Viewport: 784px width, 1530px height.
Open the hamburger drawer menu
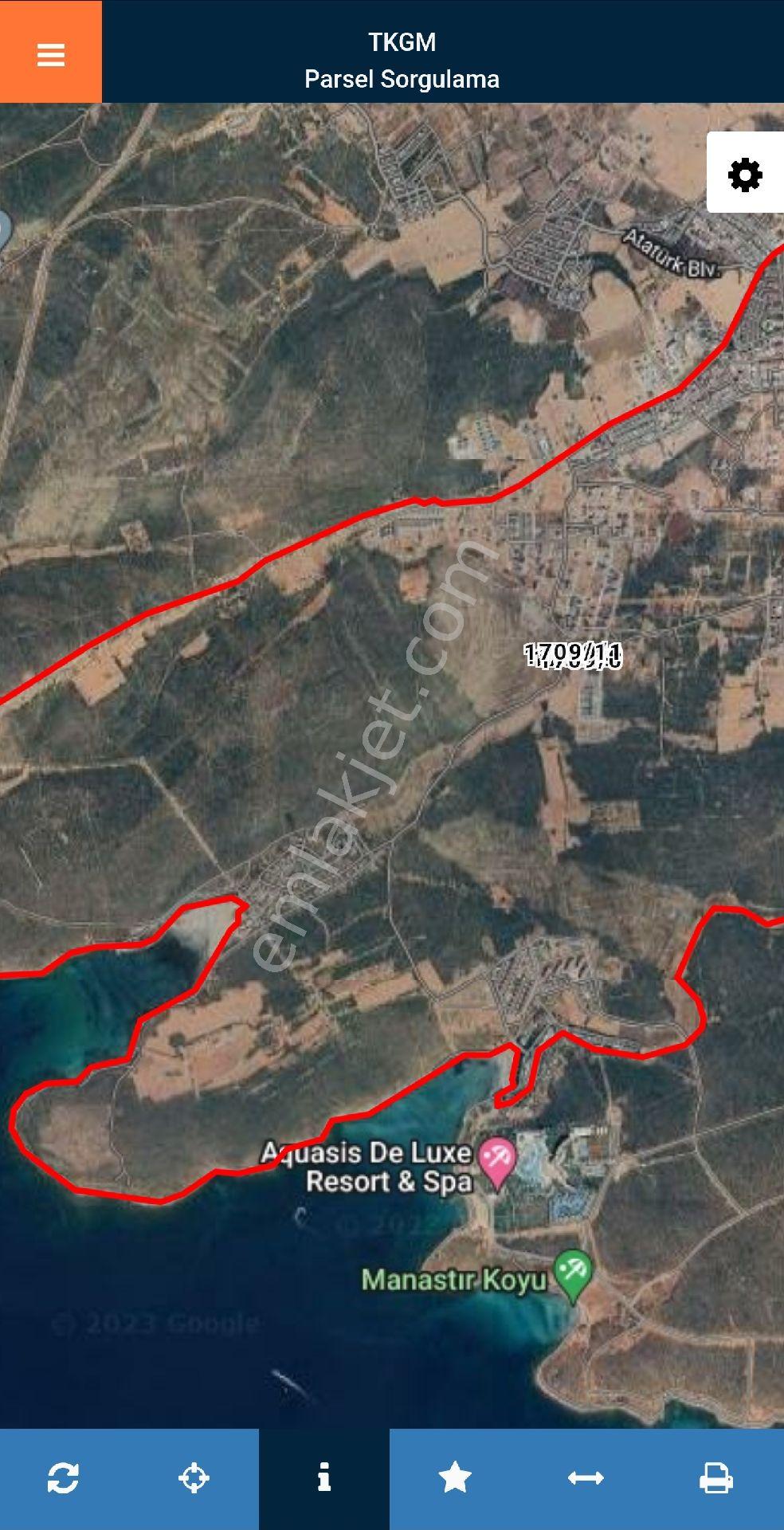[50, 53]
